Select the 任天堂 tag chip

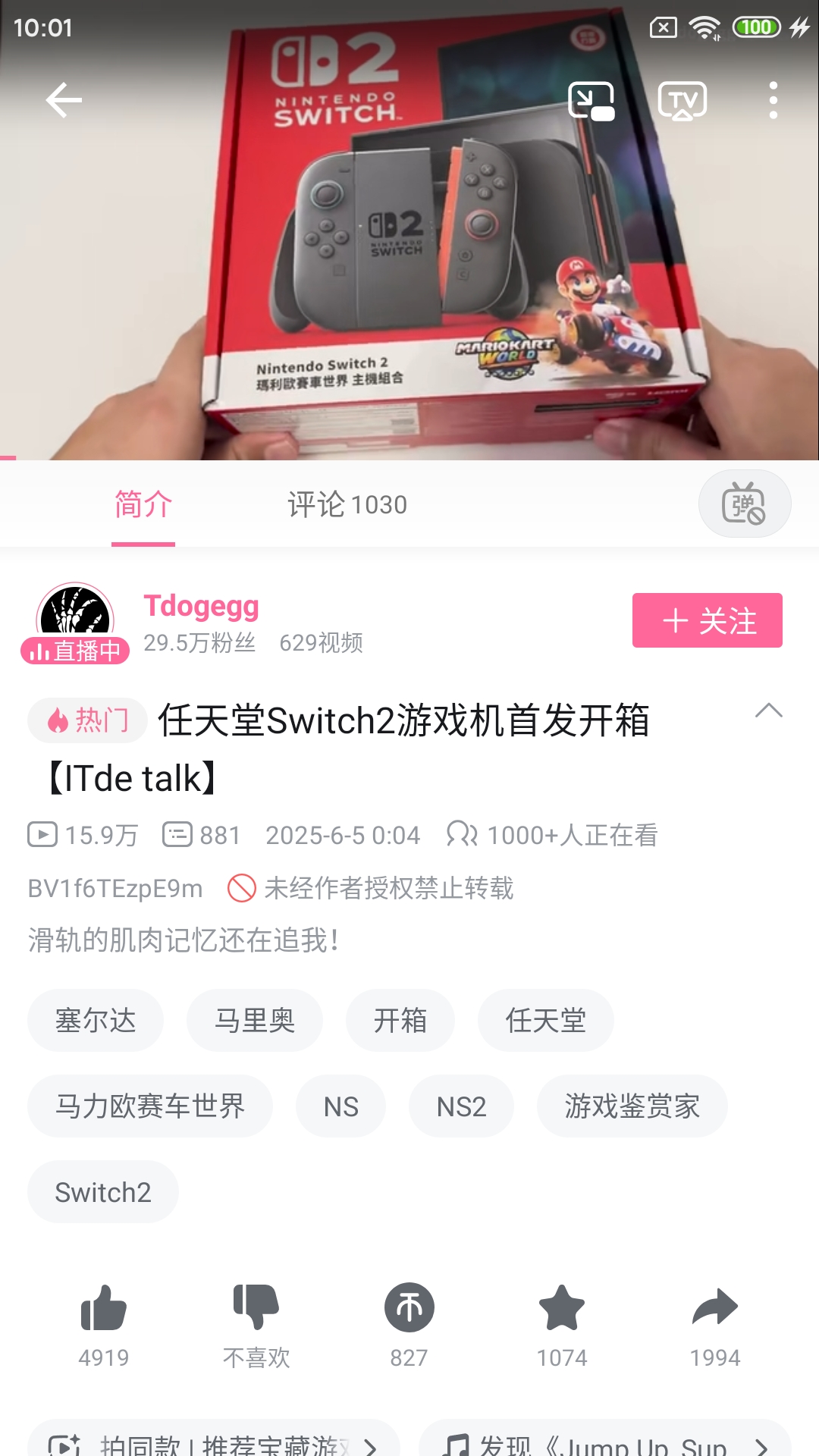tap(545, 1020)
